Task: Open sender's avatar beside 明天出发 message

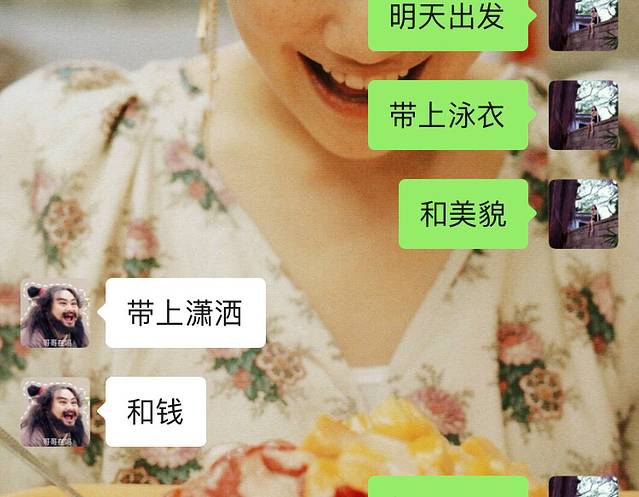Action: (x=583, y=22)
